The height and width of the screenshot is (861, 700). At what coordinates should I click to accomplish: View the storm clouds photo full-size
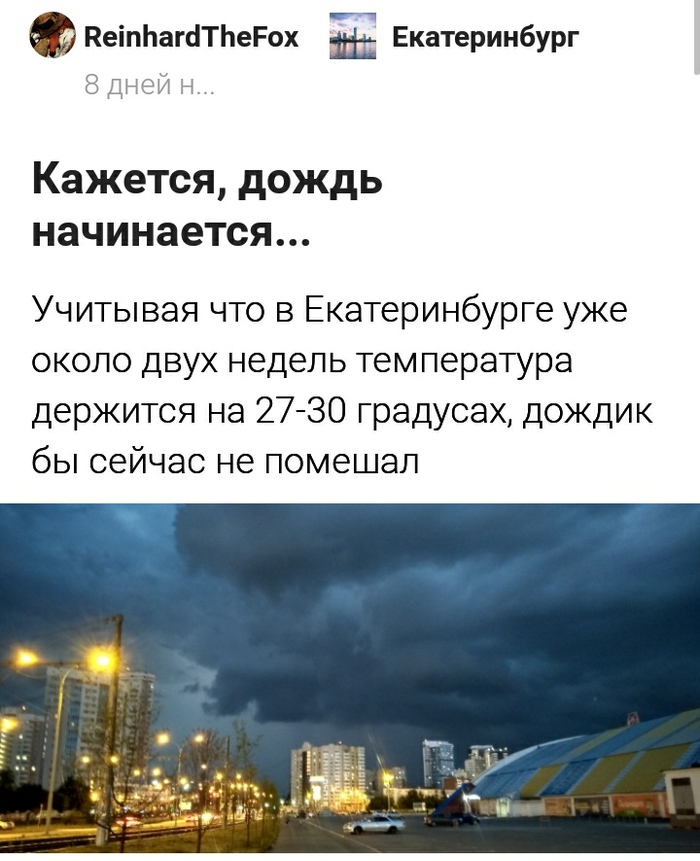coord(350,680)
